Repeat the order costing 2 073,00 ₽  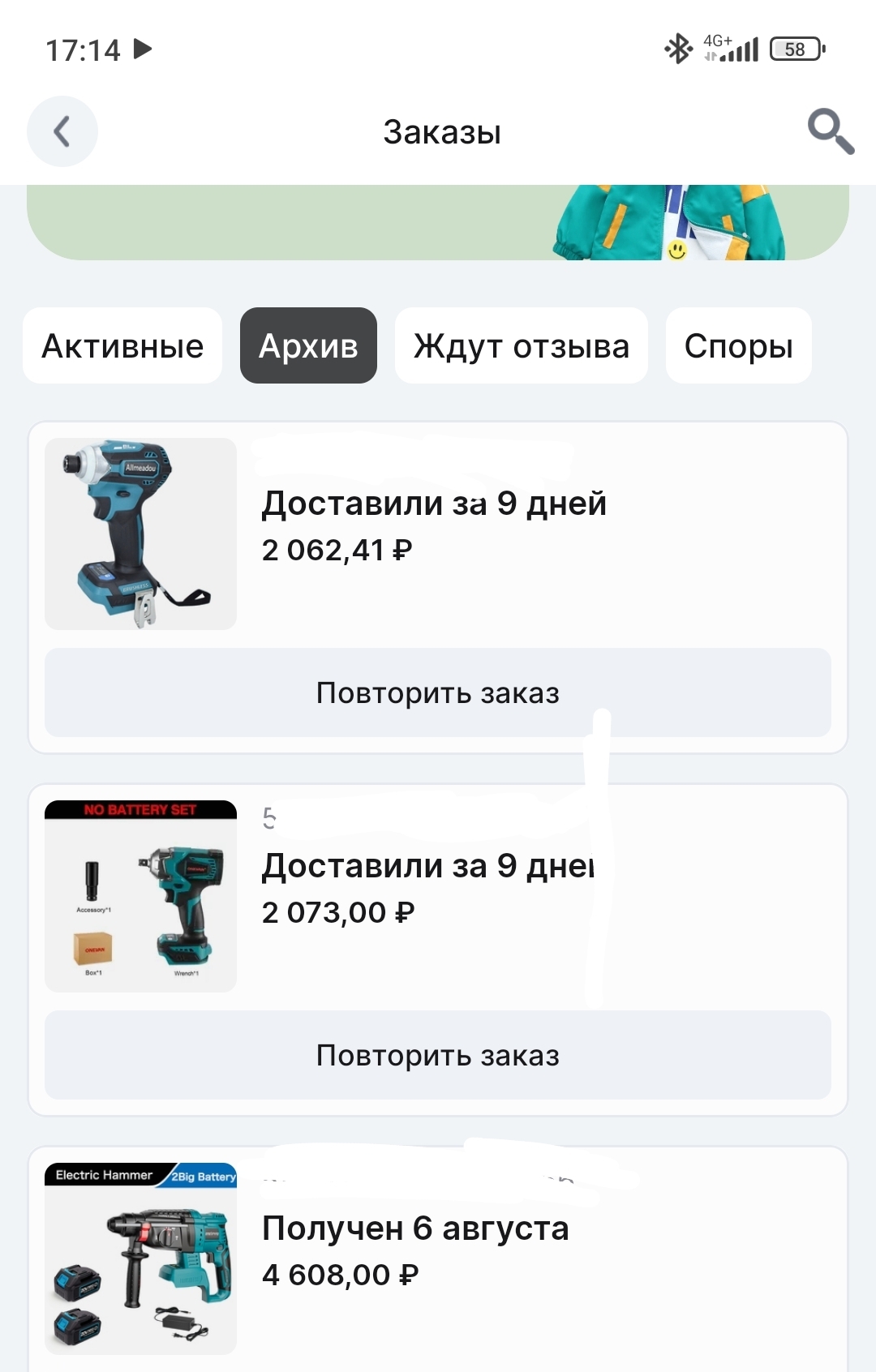pyautogui.click(x=438, y=1056)
